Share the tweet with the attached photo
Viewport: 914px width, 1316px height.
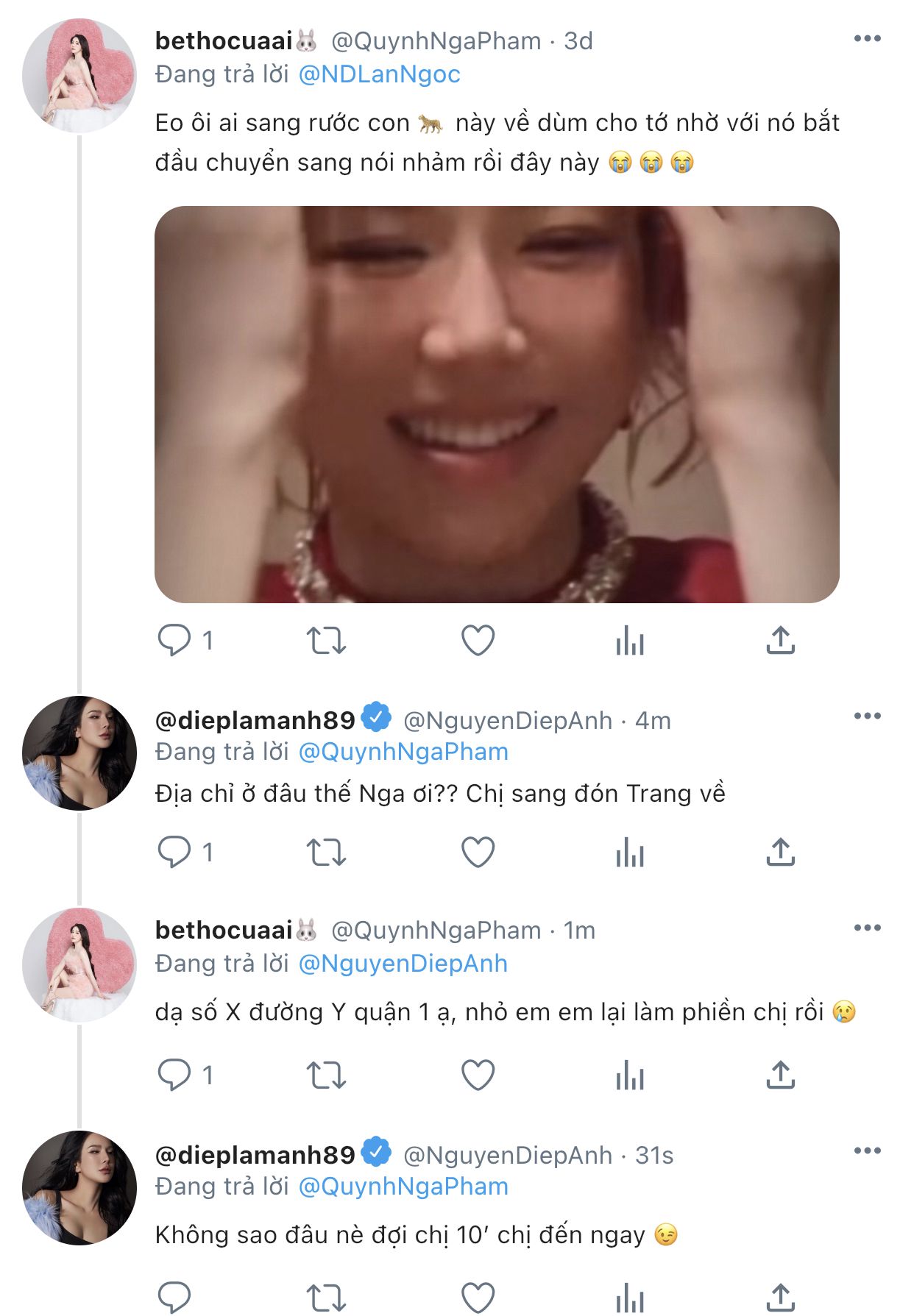[x=781, y=641]
